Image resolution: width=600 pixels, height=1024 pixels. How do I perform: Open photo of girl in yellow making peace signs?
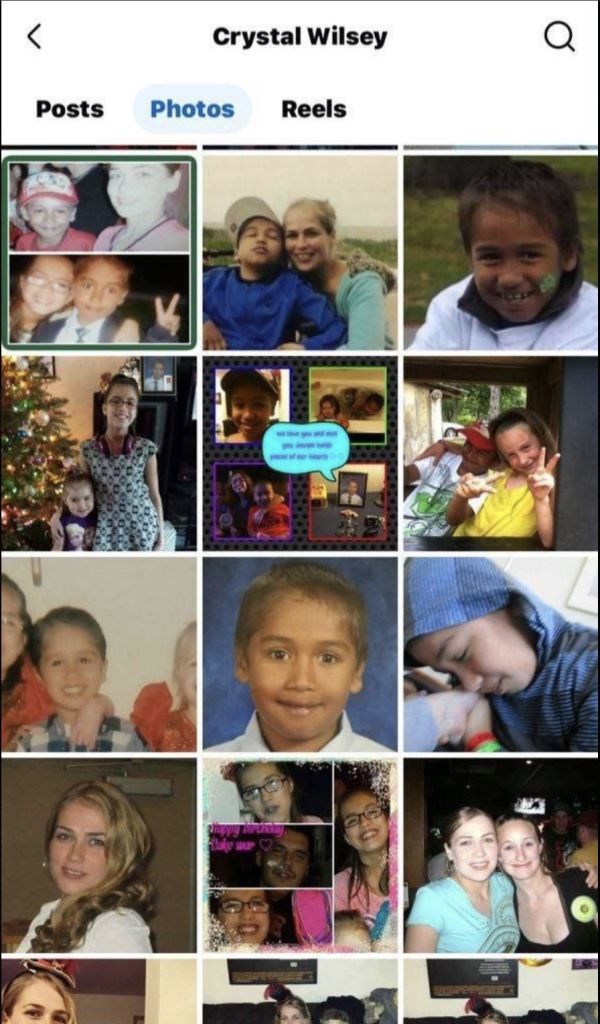[500, 453]
